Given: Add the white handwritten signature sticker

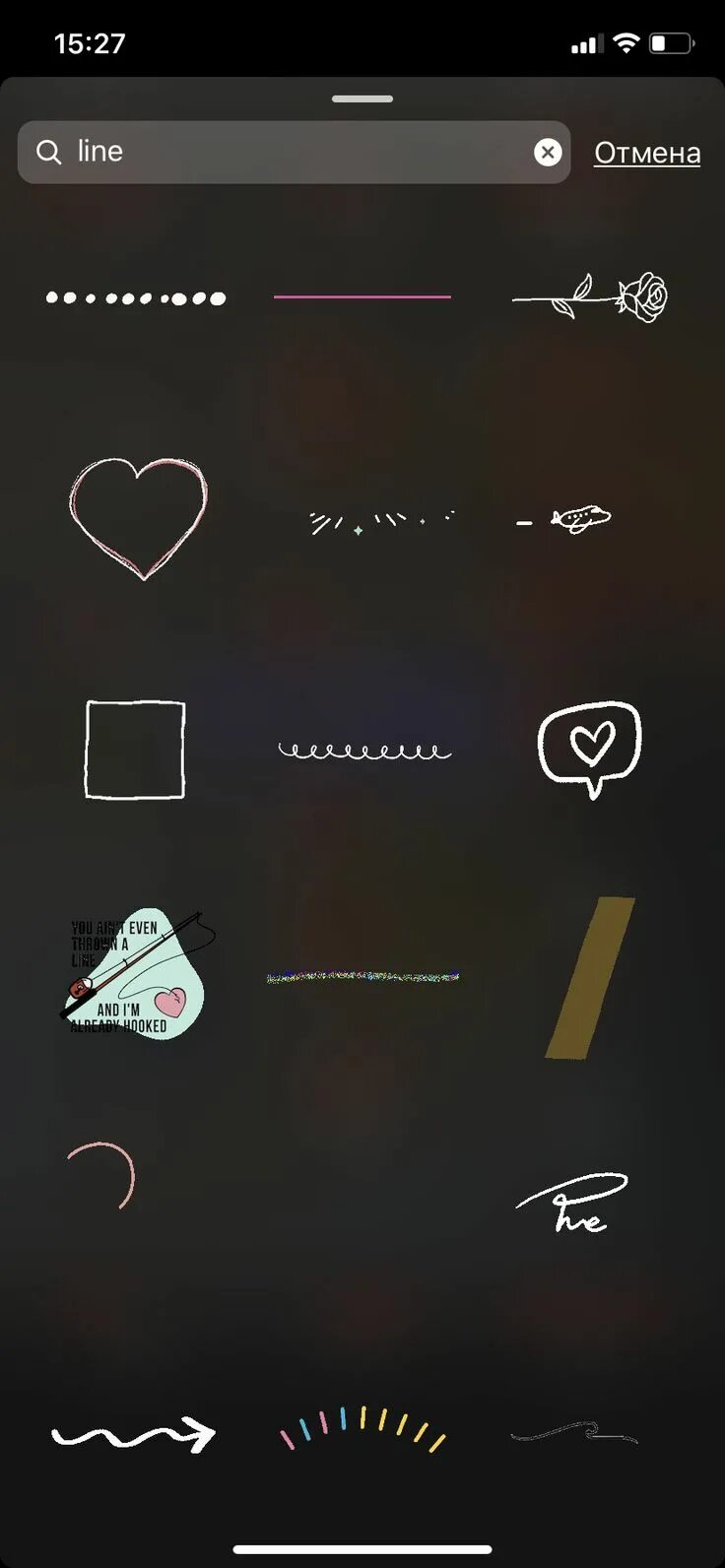Looking at the screenshot, I should coord(572,1203).
